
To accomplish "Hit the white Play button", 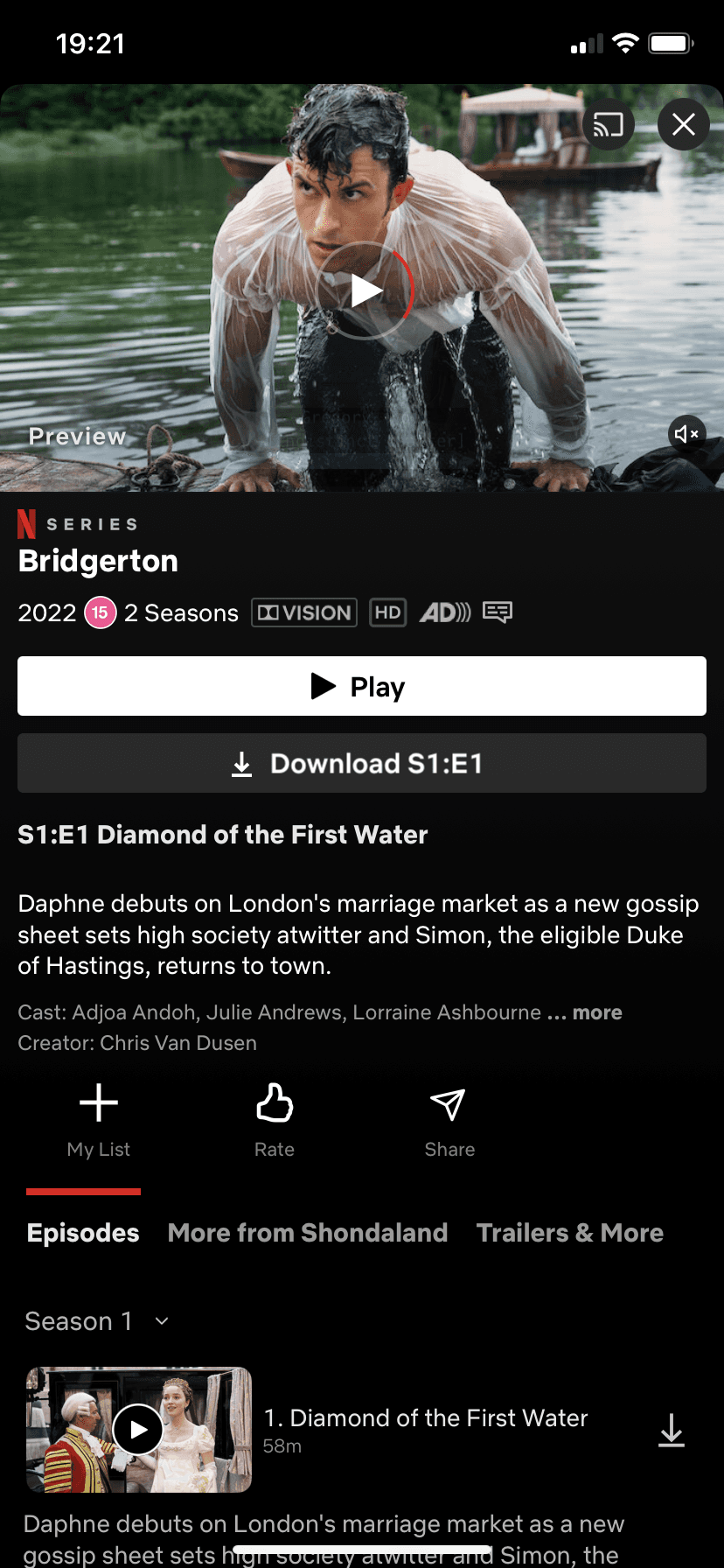I will [362, 686].
